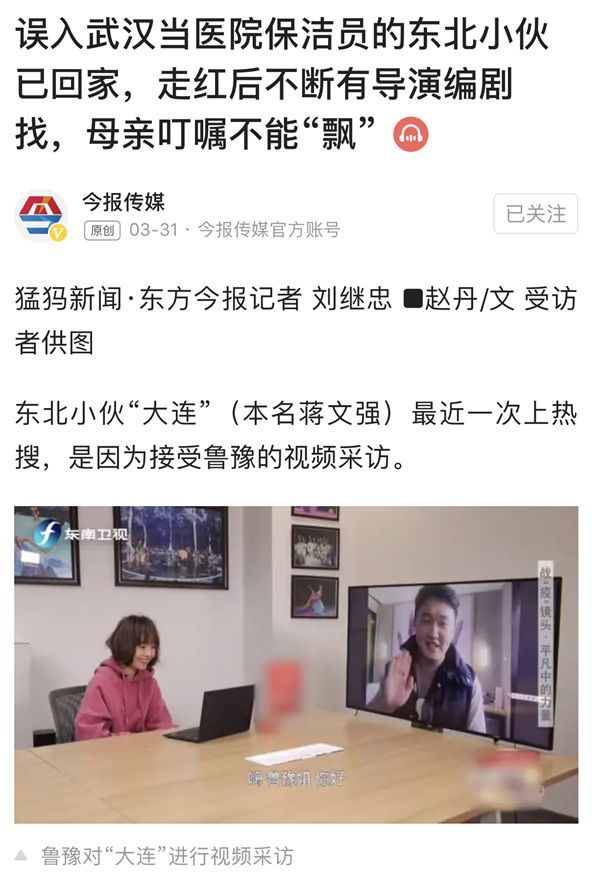600x878 pixels.
Task: Open the 今报传媒 account name
Action: click(124, 202)
